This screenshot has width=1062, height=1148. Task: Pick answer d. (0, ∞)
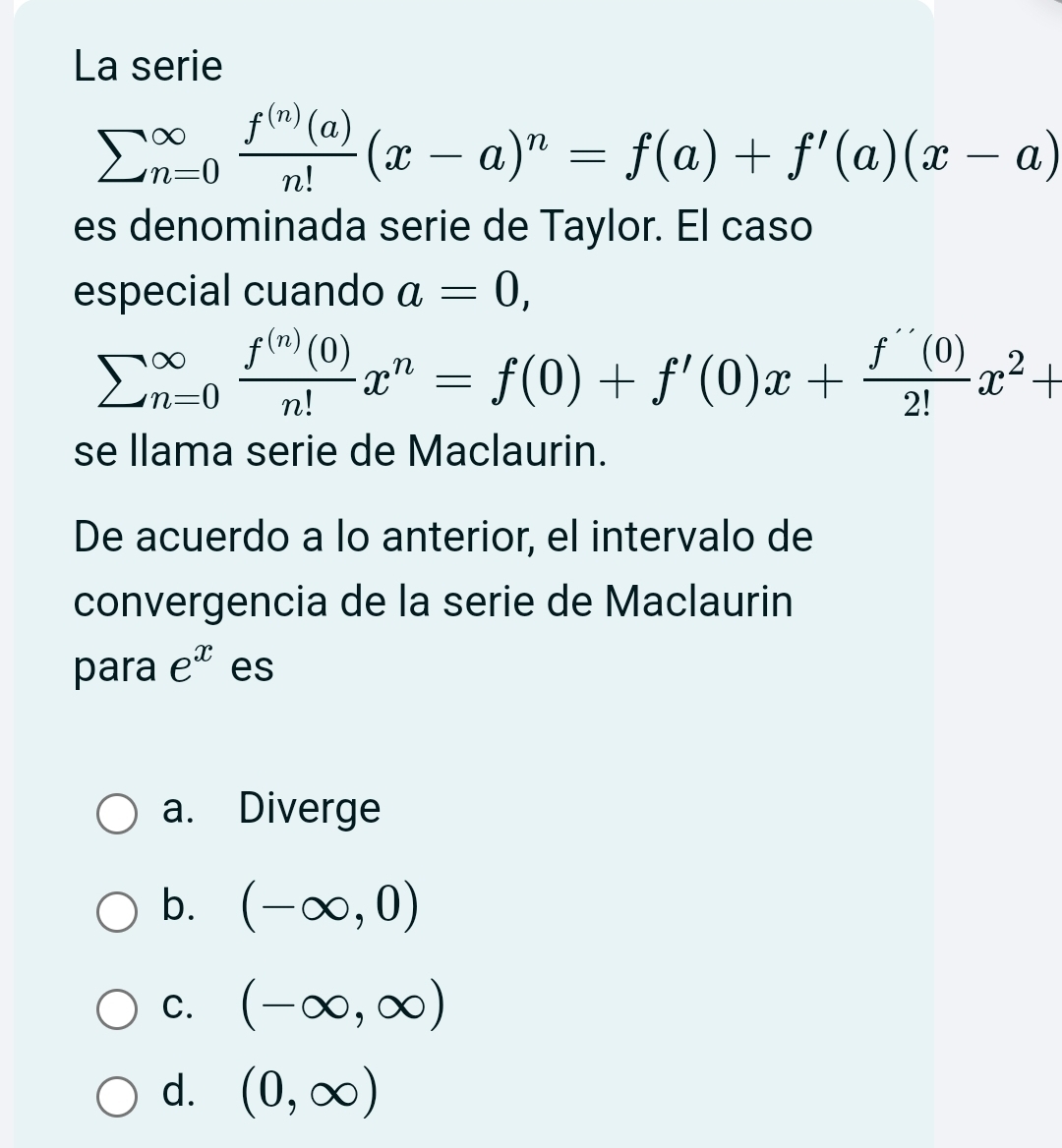[116, 1096]
